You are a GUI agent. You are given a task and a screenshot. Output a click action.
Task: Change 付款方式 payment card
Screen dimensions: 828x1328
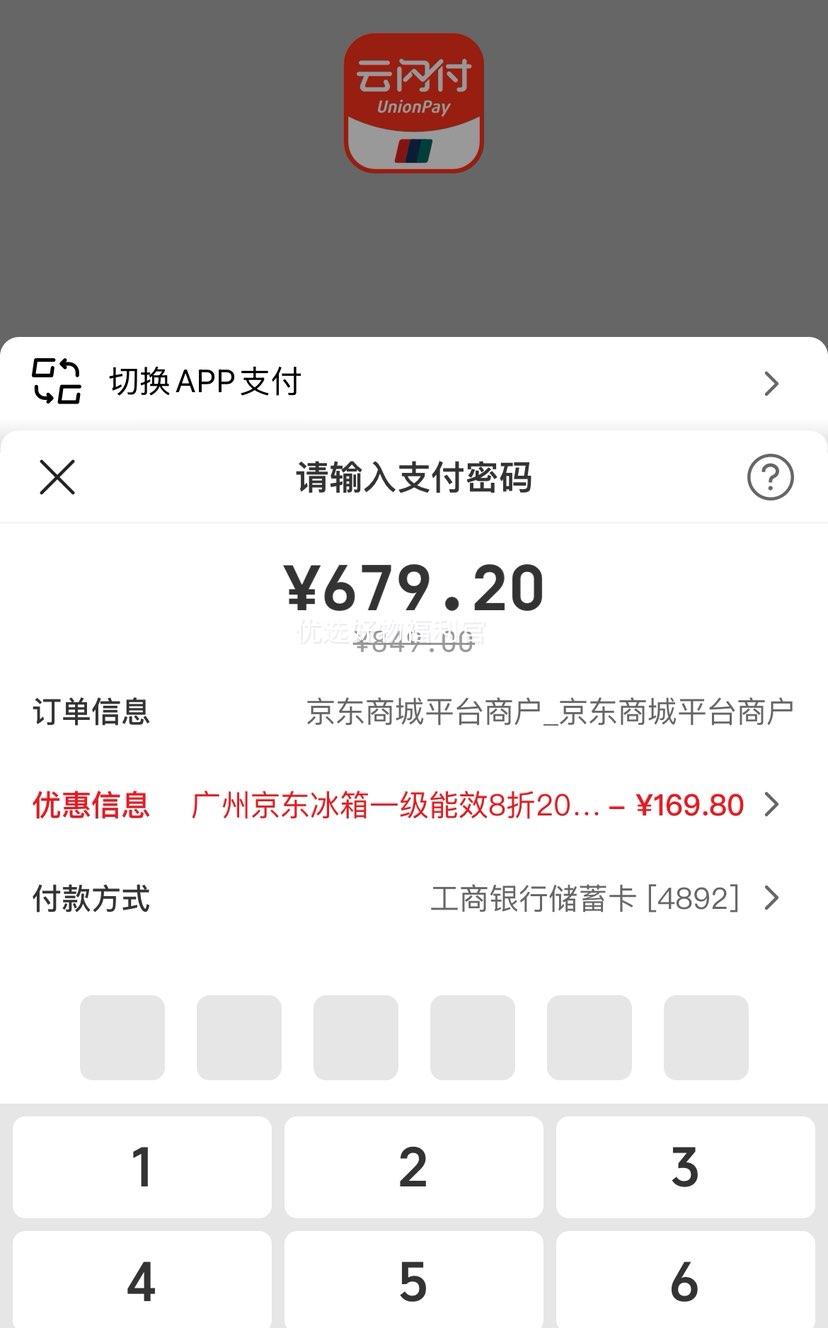[x=414, y=898]
